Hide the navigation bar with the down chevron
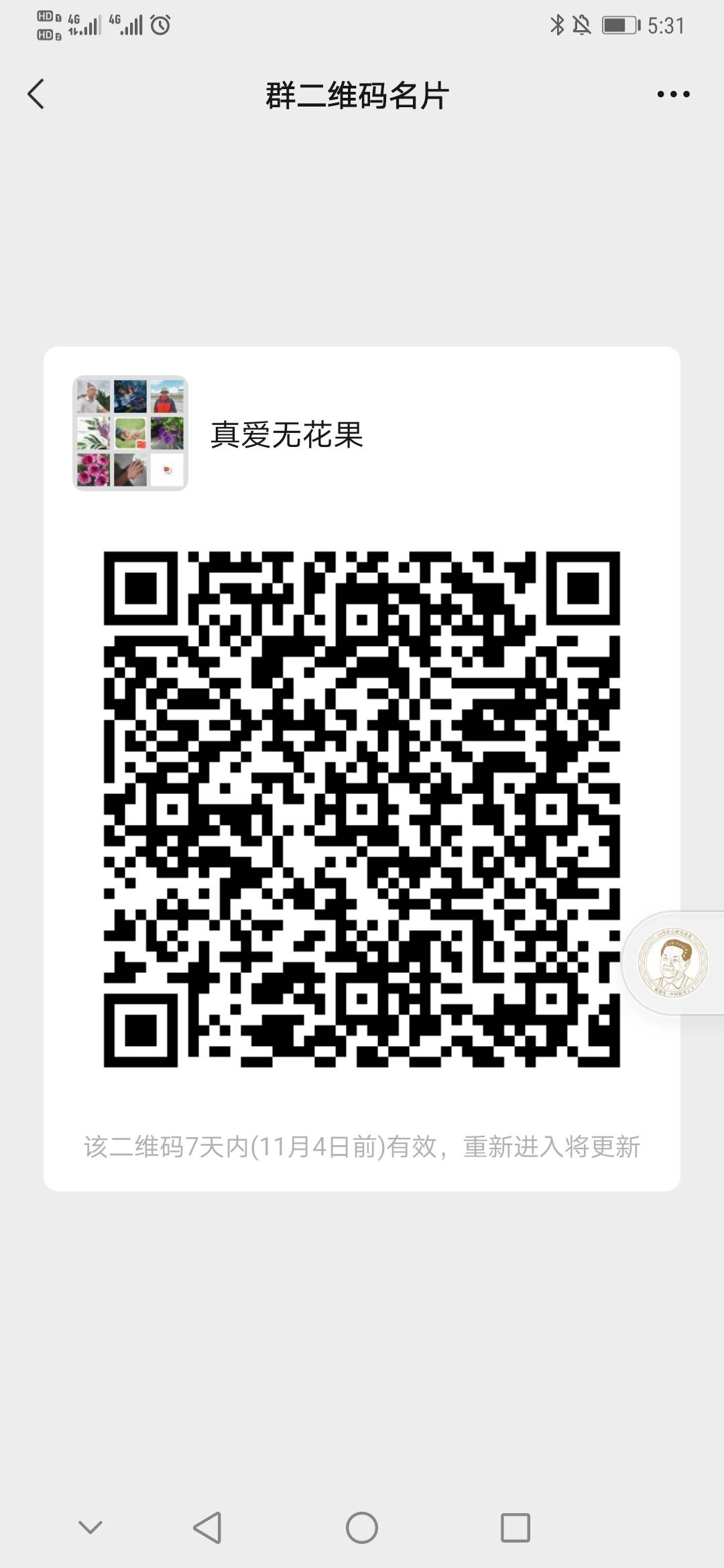 90,1528
